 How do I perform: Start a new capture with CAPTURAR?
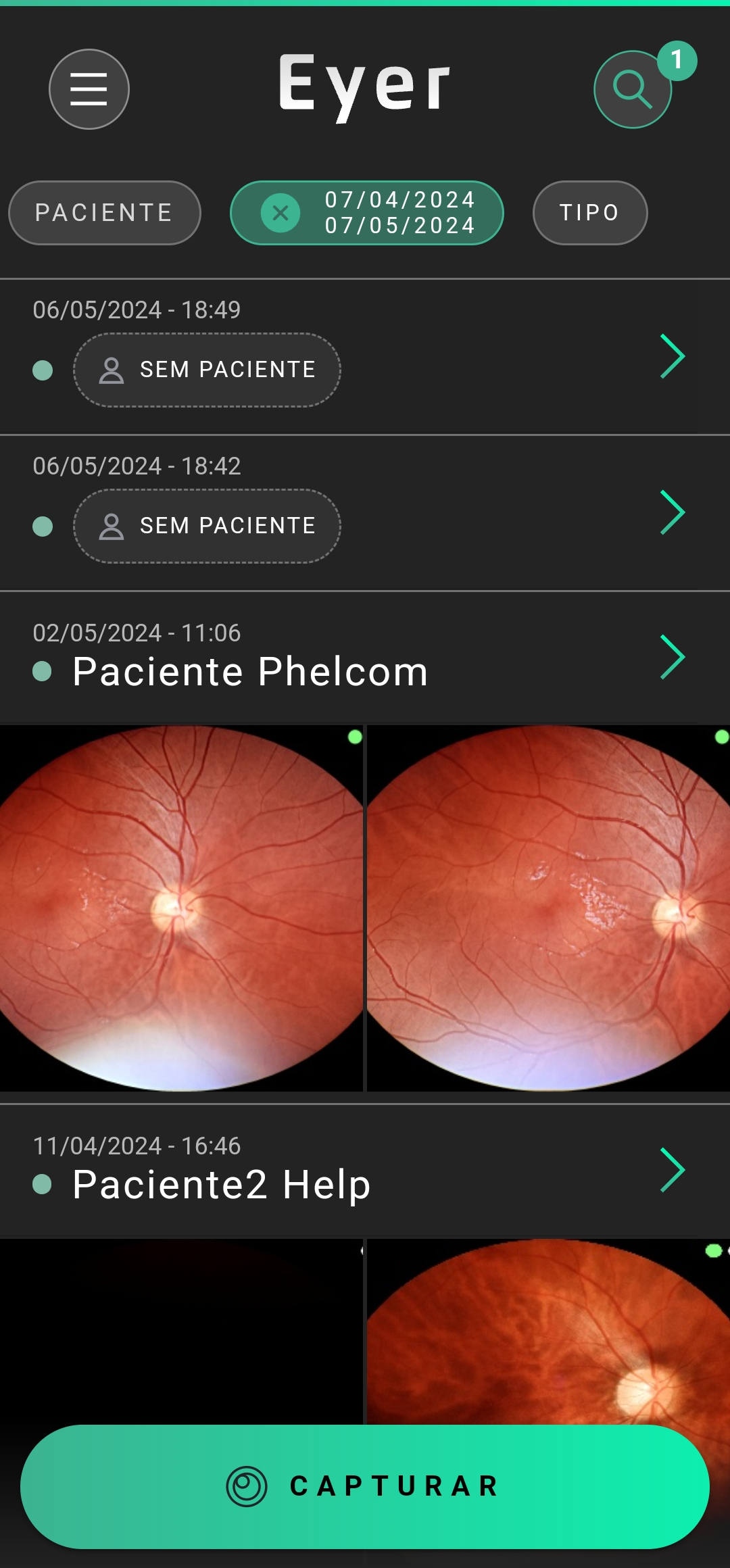[x=365, y=1487]
